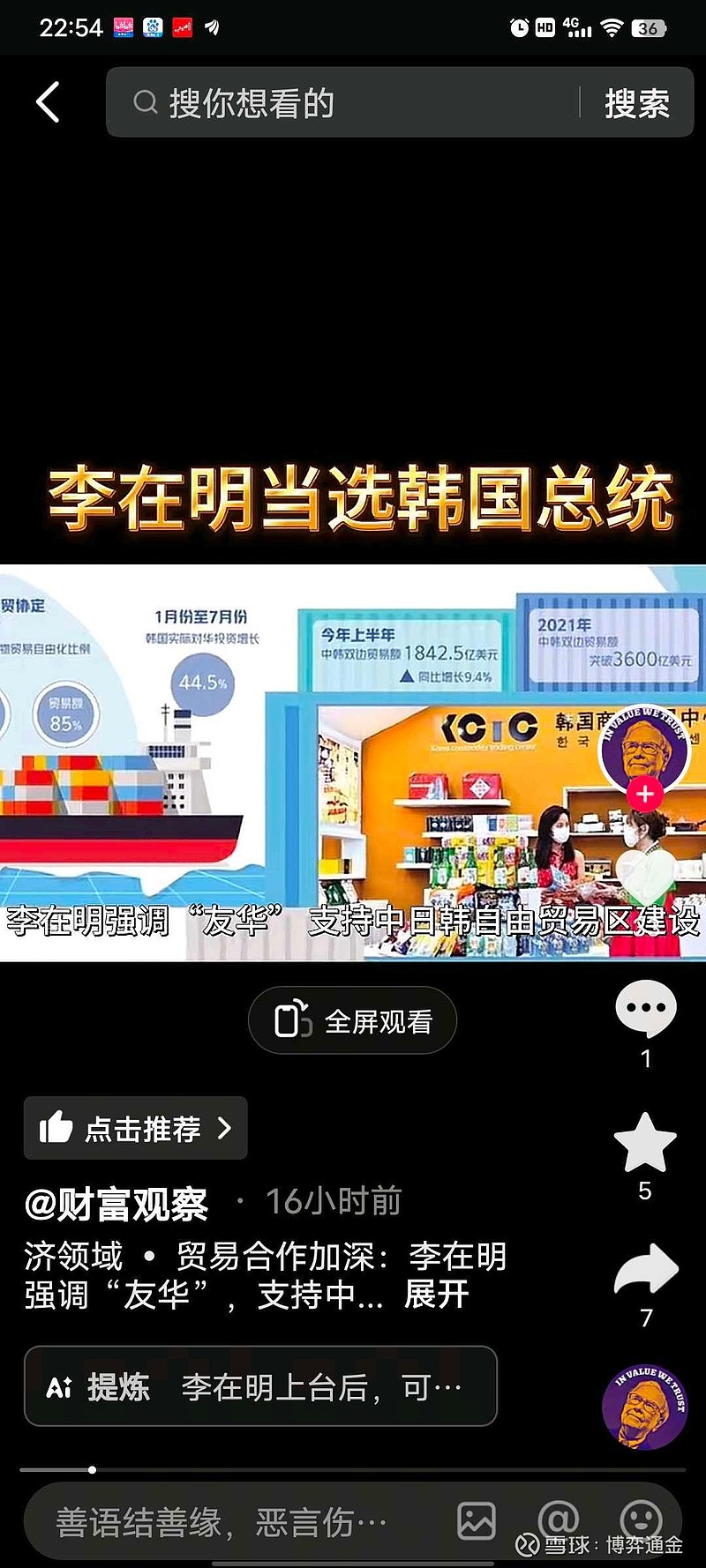The image size is (706, 1568).
Task: Open the rotating music disc avatar
Action: click(x=644, y=1407)
